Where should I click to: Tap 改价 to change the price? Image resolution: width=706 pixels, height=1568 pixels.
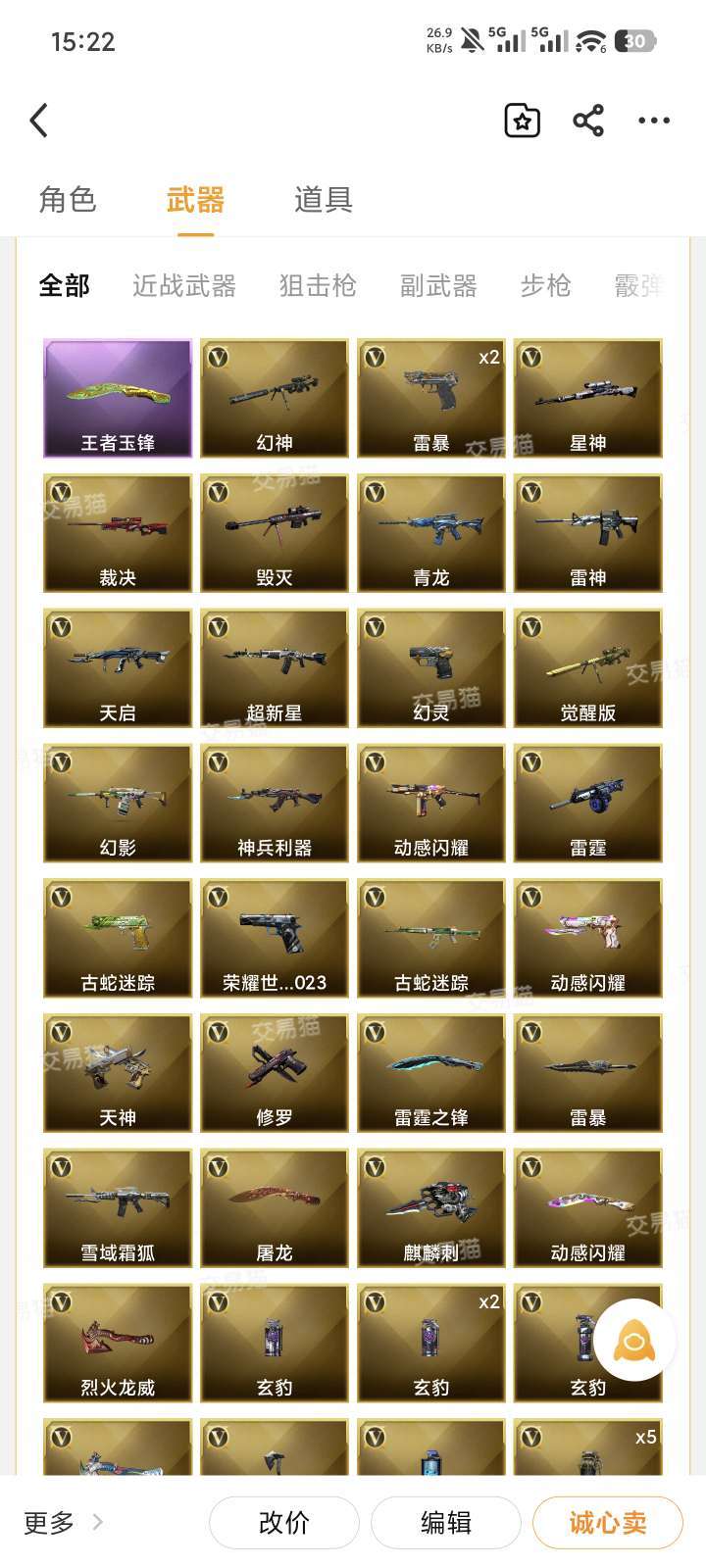point(284,1522)
